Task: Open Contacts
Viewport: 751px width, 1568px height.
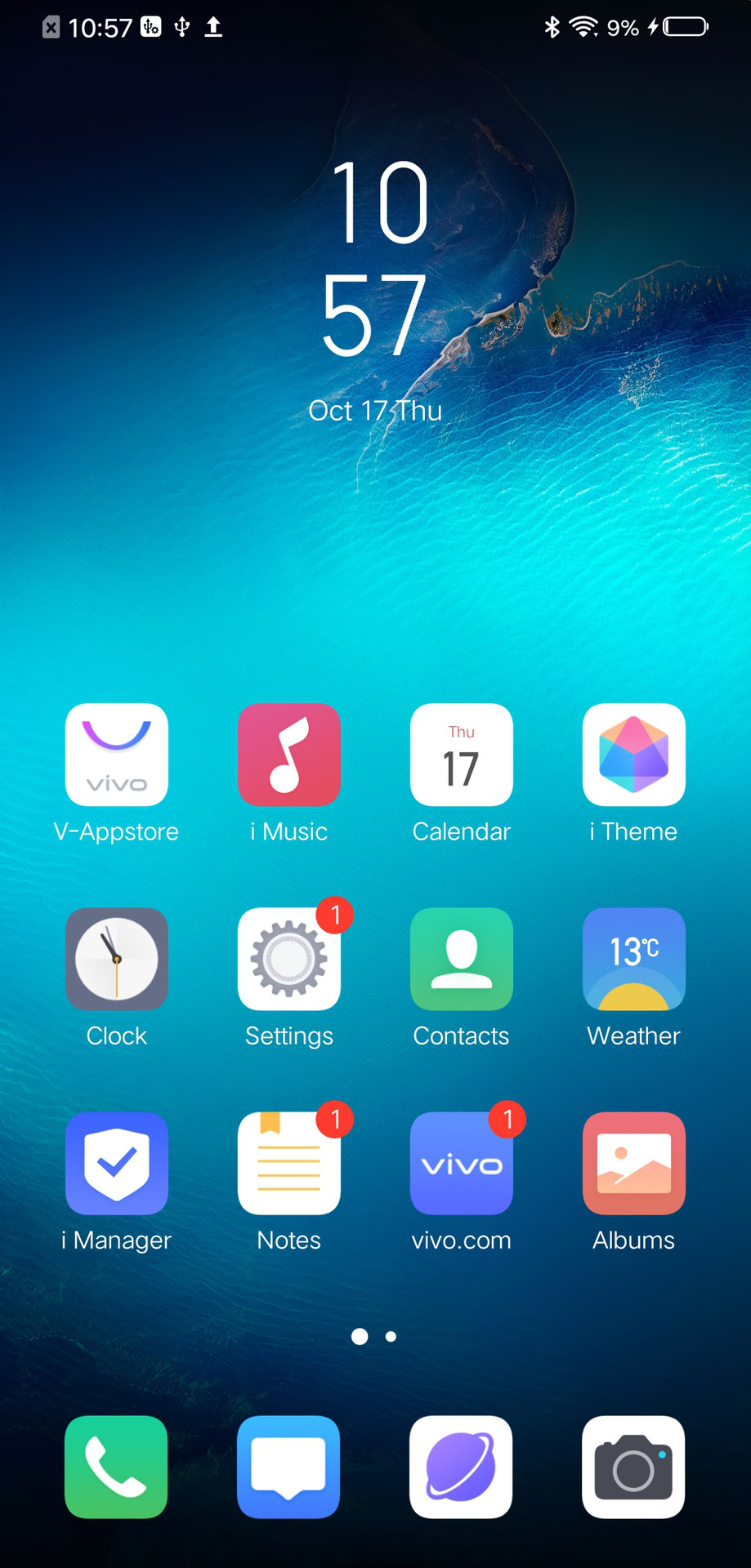Action: click(461, 959)
